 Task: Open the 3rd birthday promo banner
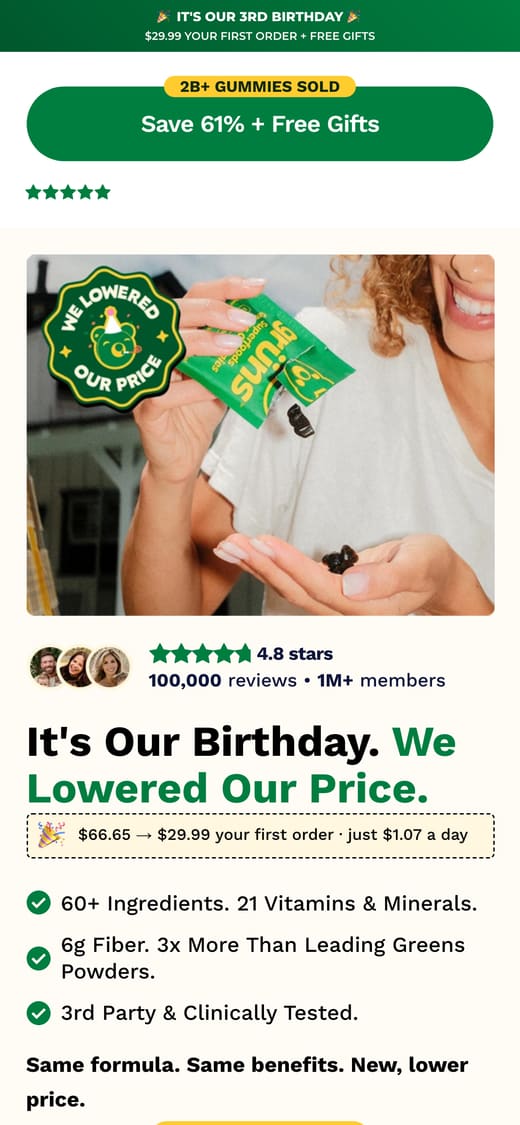coord(260,26)
